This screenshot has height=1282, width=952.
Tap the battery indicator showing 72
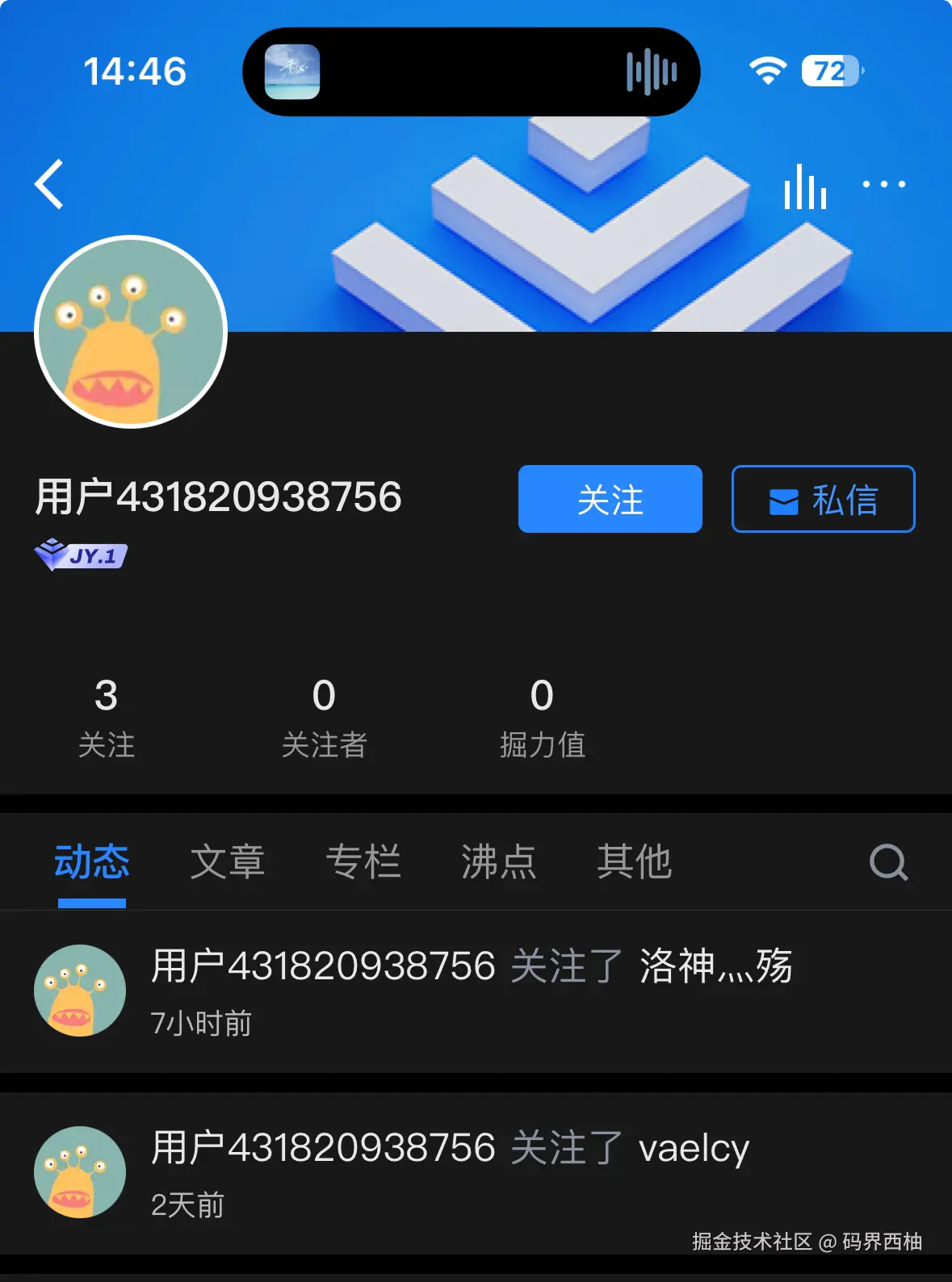pyautogui.click(x=832, y=71)
